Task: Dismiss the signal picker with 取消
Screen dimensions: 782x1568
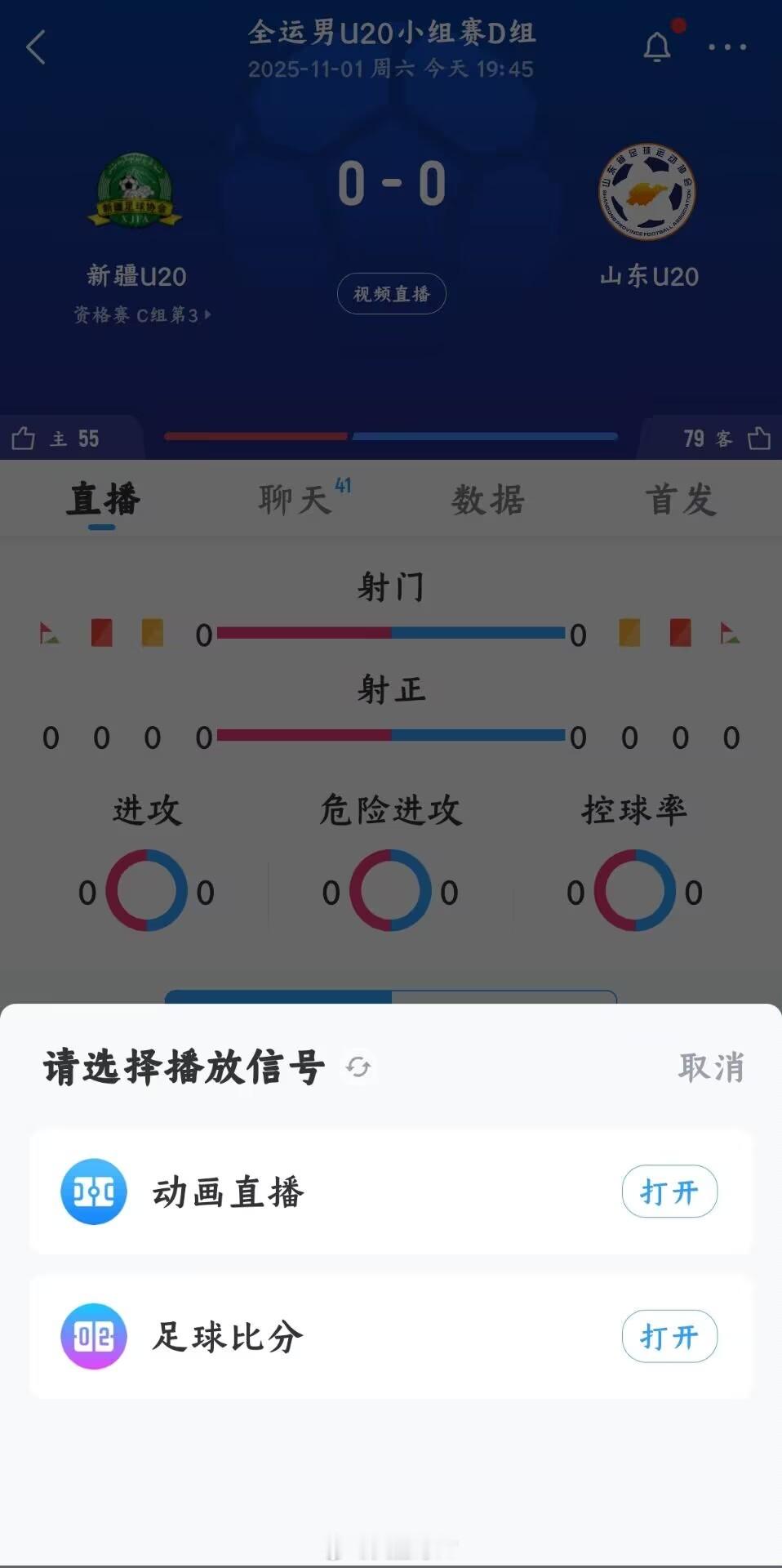Action: coord(712,1067)
